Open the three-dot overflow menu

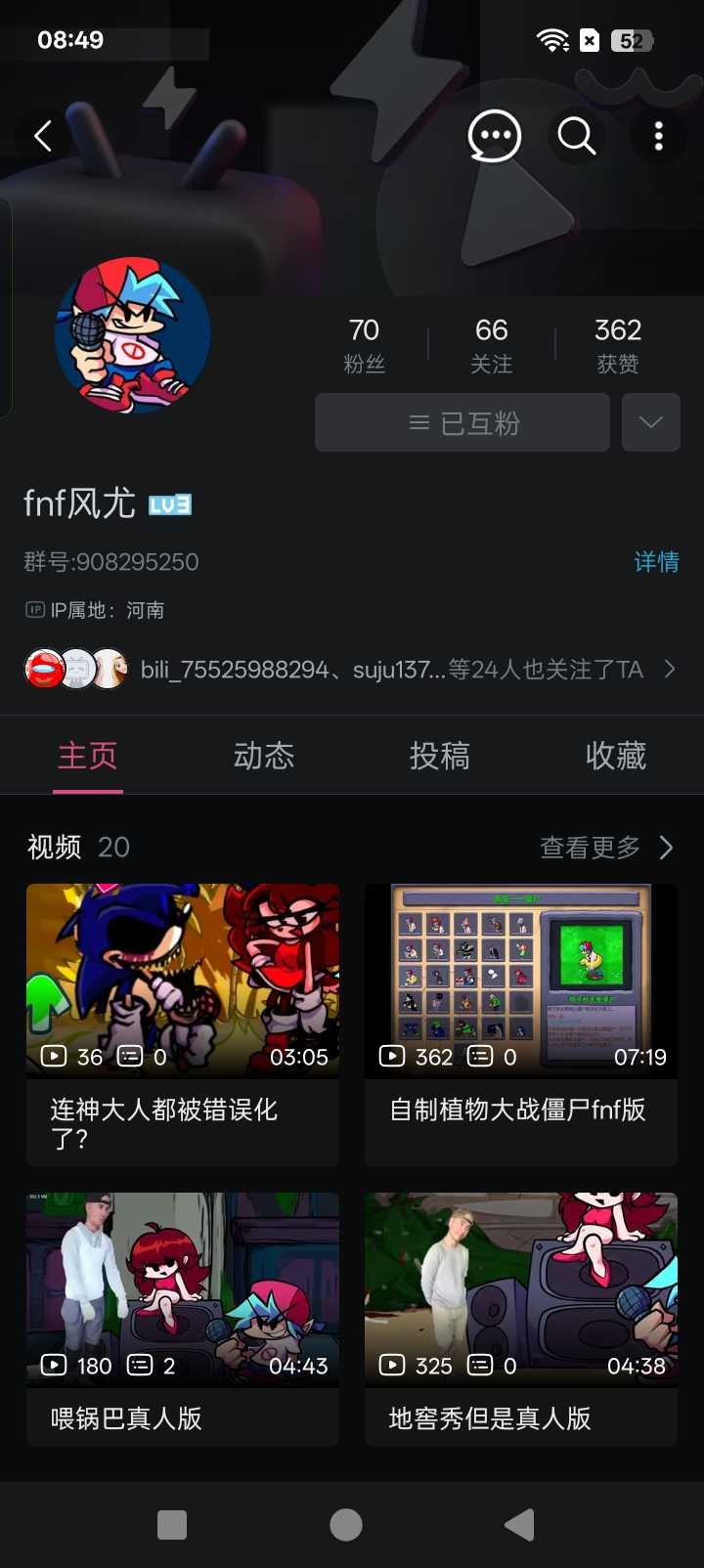(658, 136)
